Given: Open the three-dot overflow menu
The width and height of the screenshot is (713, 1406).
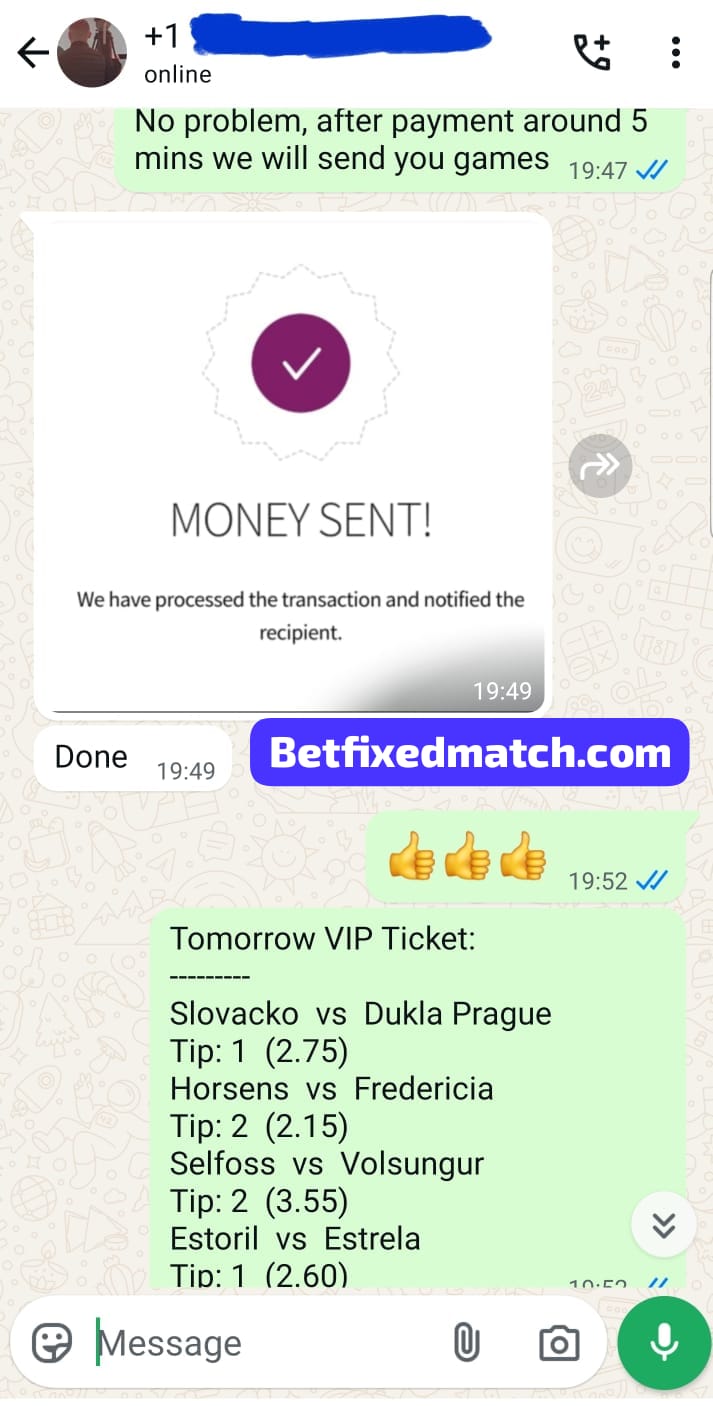Looking at the screenshot, I should [676, 53].
